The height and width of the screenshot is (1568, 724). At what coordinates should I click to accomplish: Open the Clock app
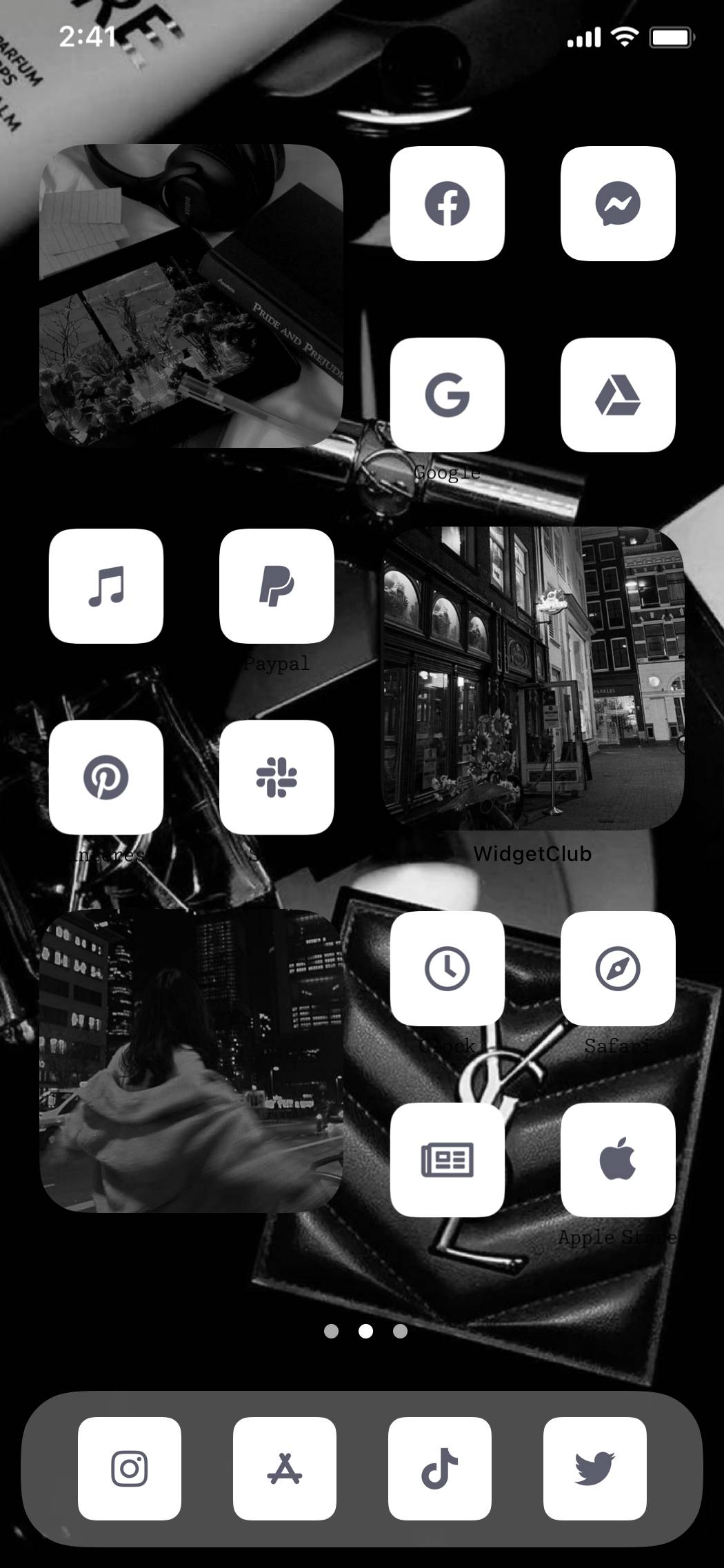click(x=447, y=968)
